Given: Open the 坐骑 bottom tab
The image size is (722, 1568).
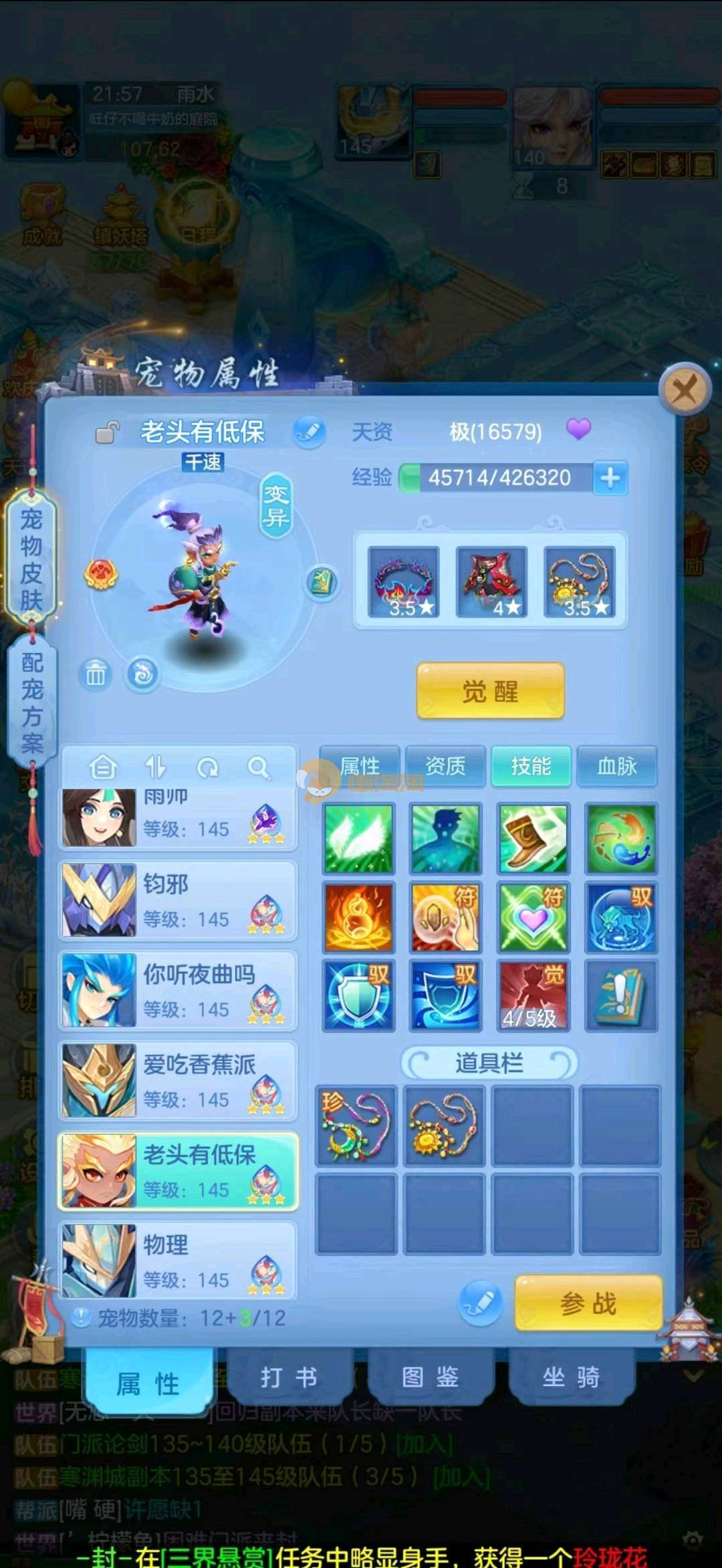Looking at the screenshot, I should pos(571,1378).
